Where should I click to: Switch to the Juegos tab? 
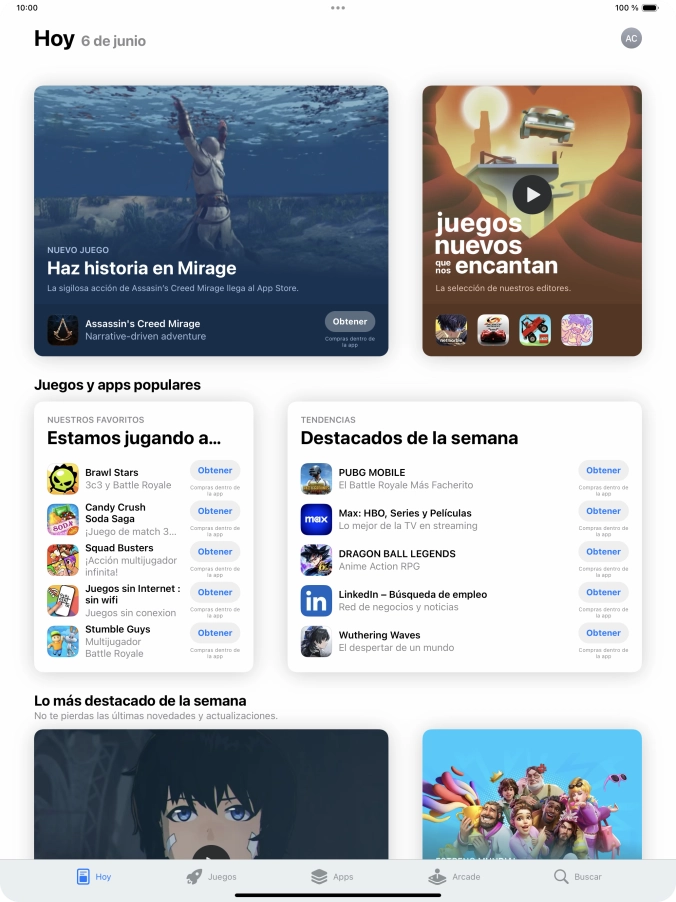(211, 877)
